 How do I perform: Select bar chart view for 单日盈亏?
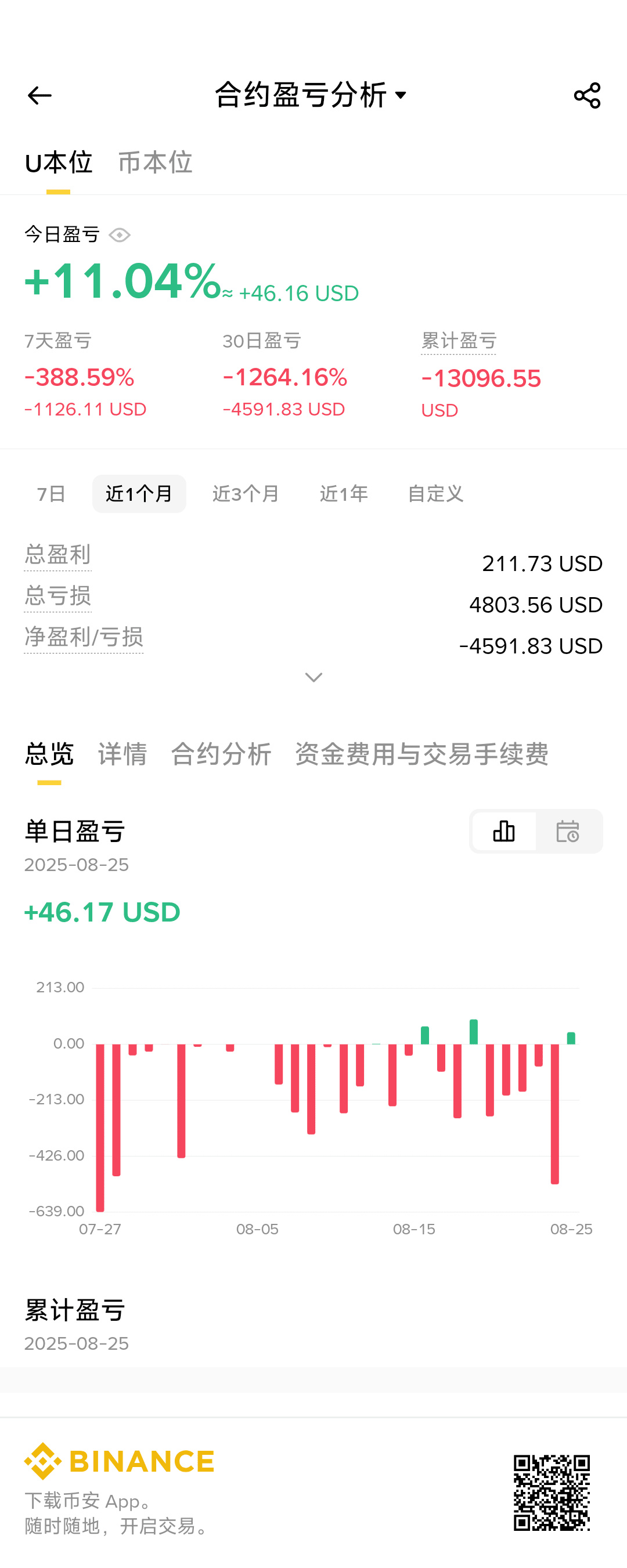(x=504, y=832)
